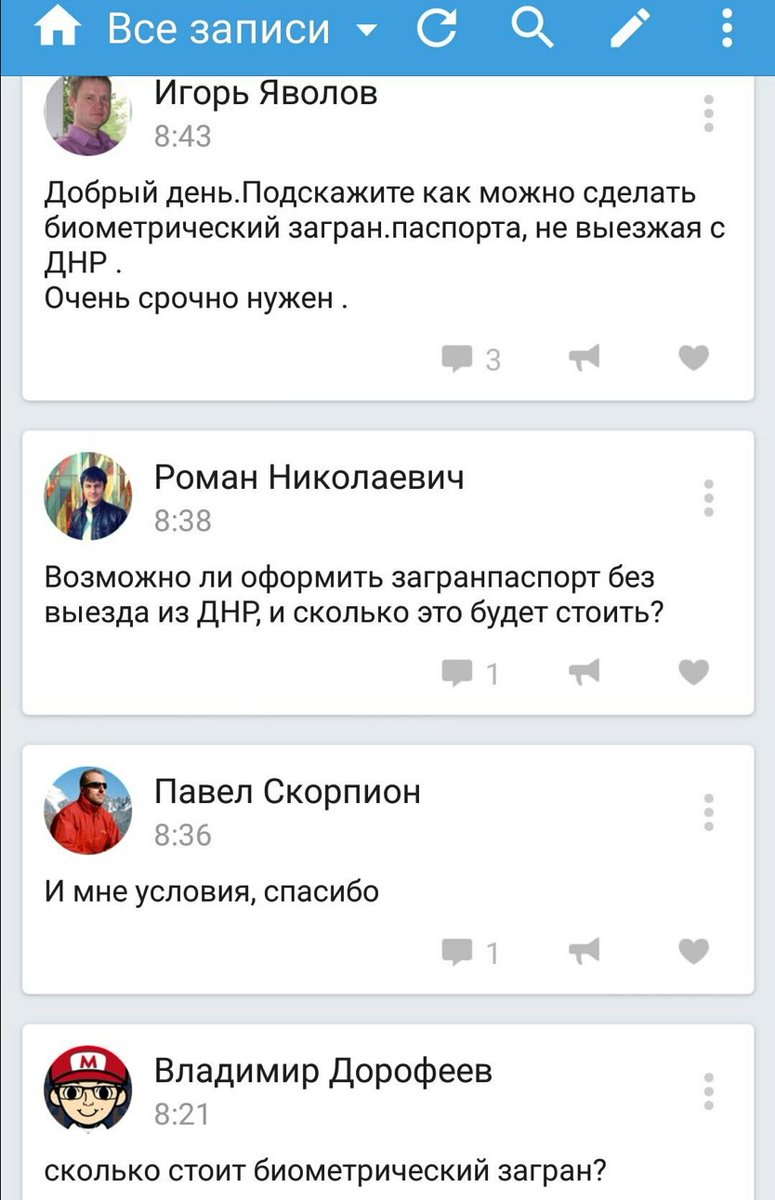Like Роман Николаевич's post

pyautogui.click(x=693, y=672)
